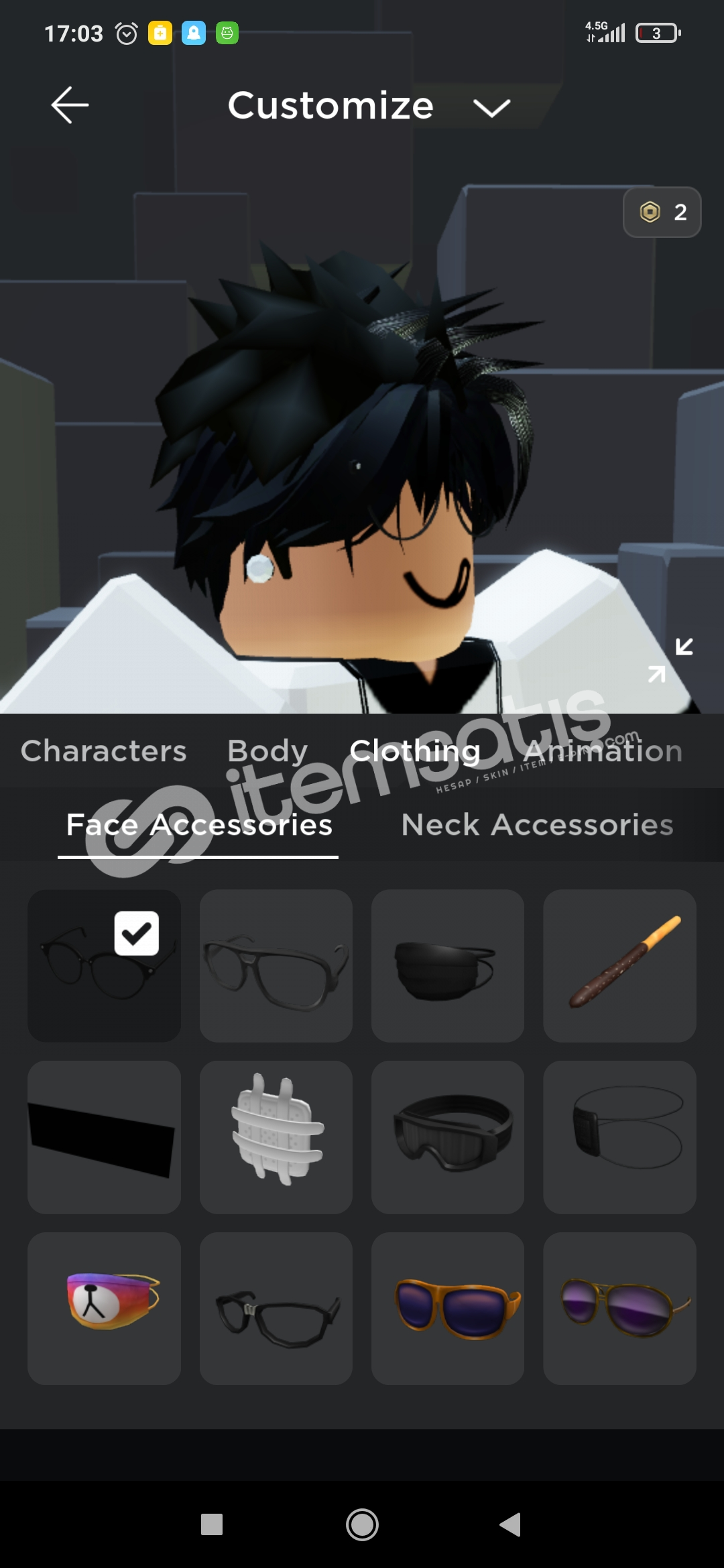Equip the chocolate stick accessory

tap(619, 966)
